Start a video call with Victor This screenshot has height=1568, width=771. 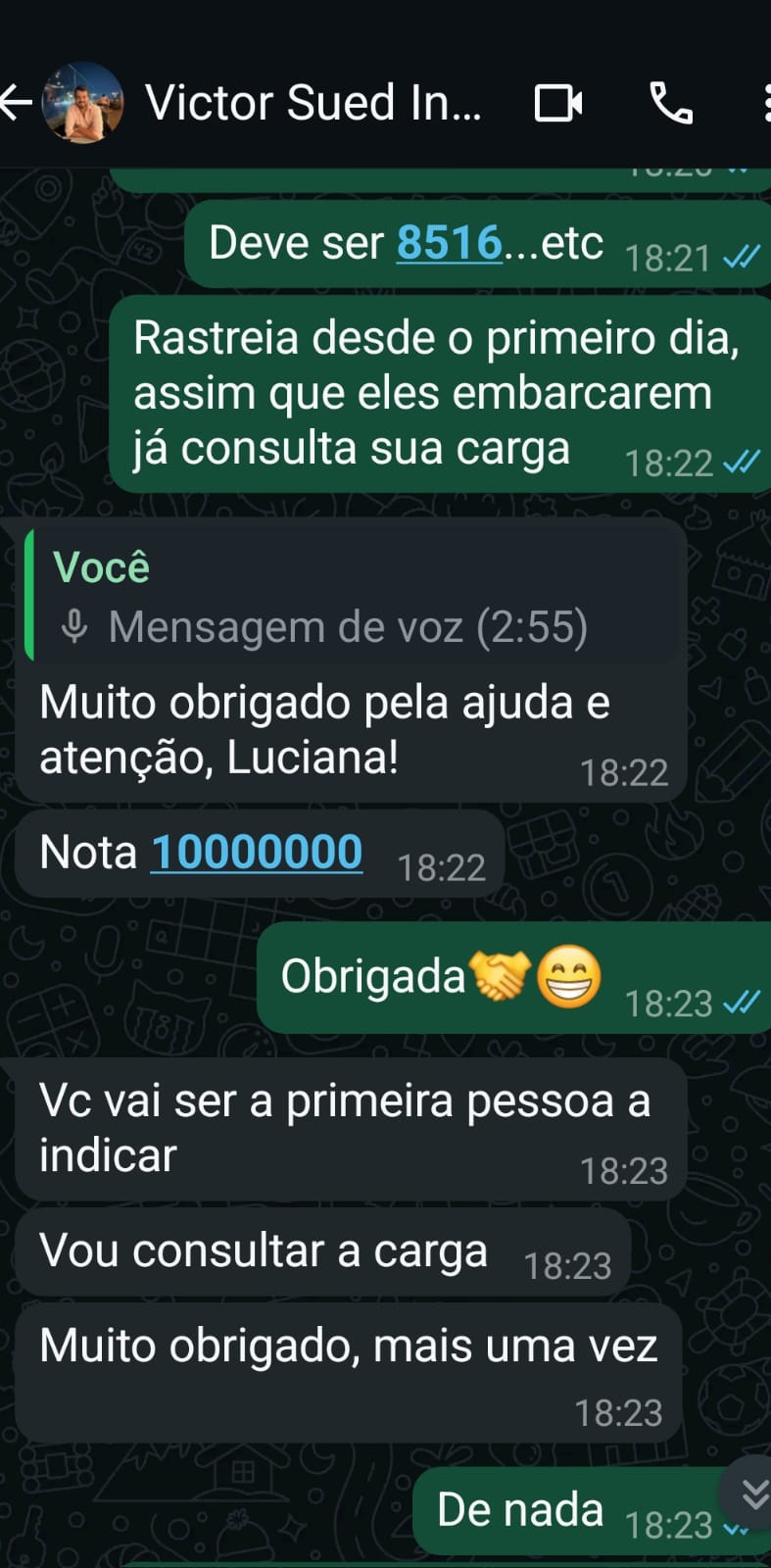pyautogui.click(x=558, y=103)
